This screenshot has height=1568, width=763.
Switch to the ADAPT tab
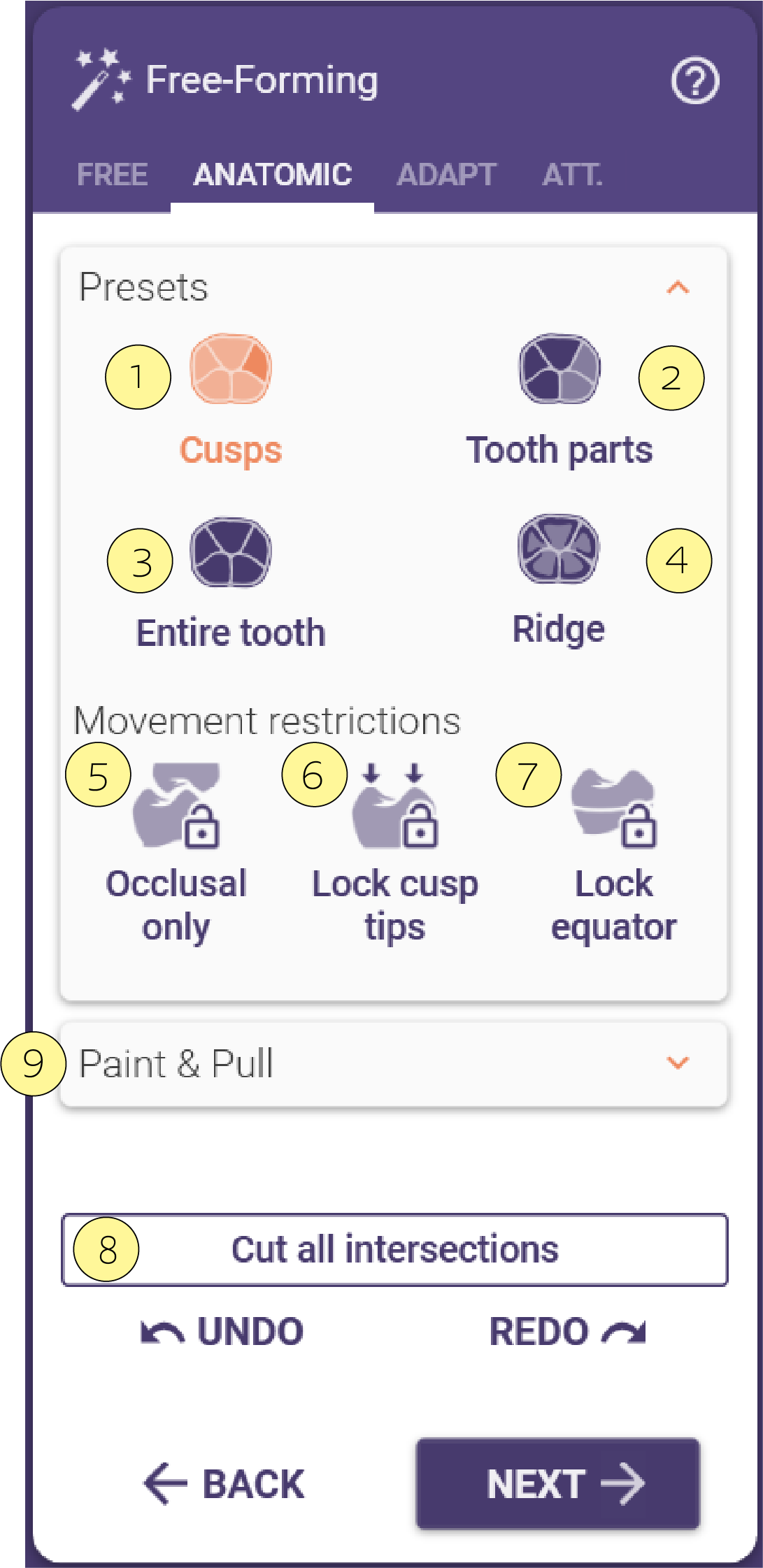[447, 175]
